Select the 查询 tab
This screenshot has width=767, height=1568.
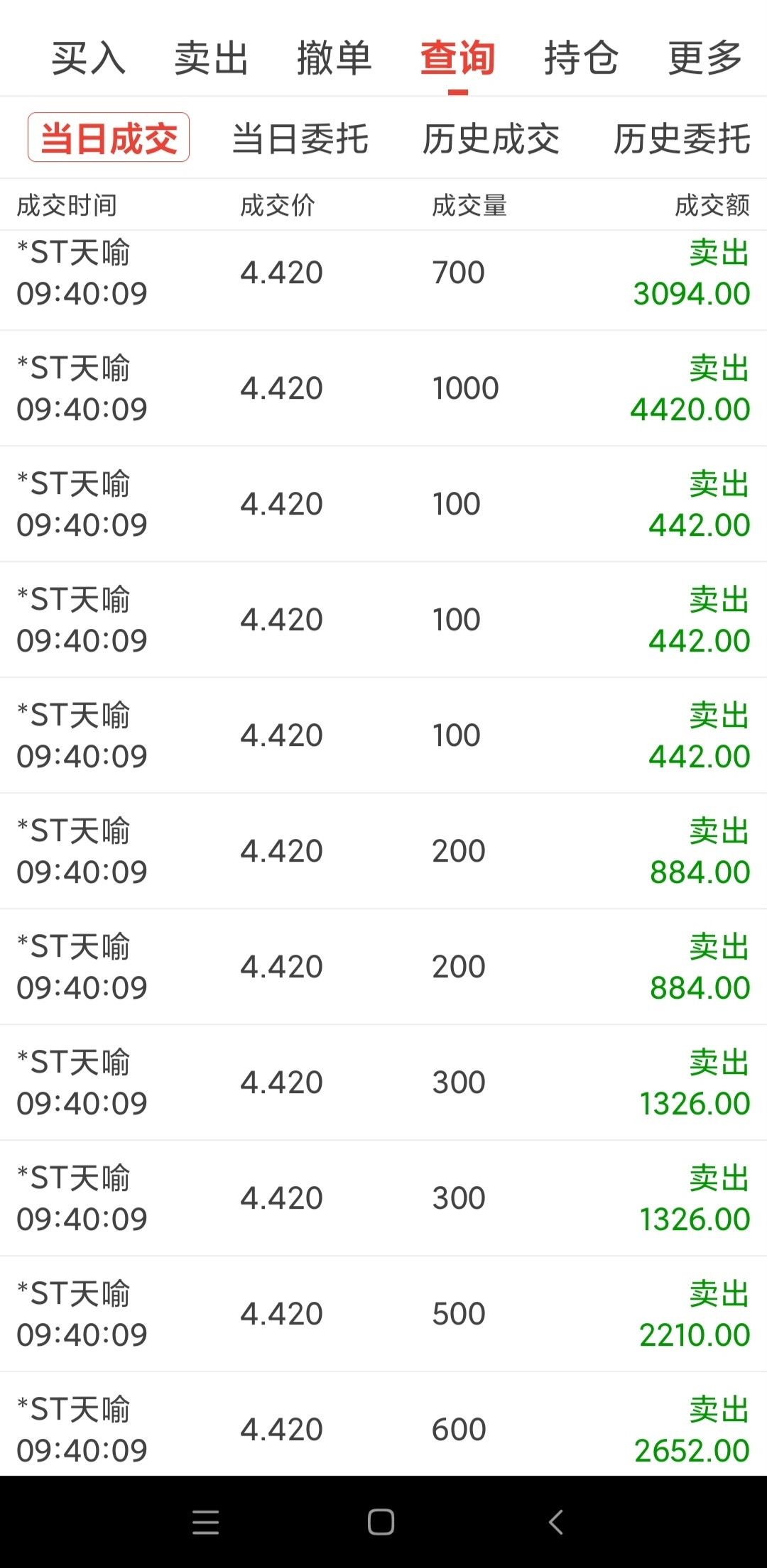coord(458,58)
